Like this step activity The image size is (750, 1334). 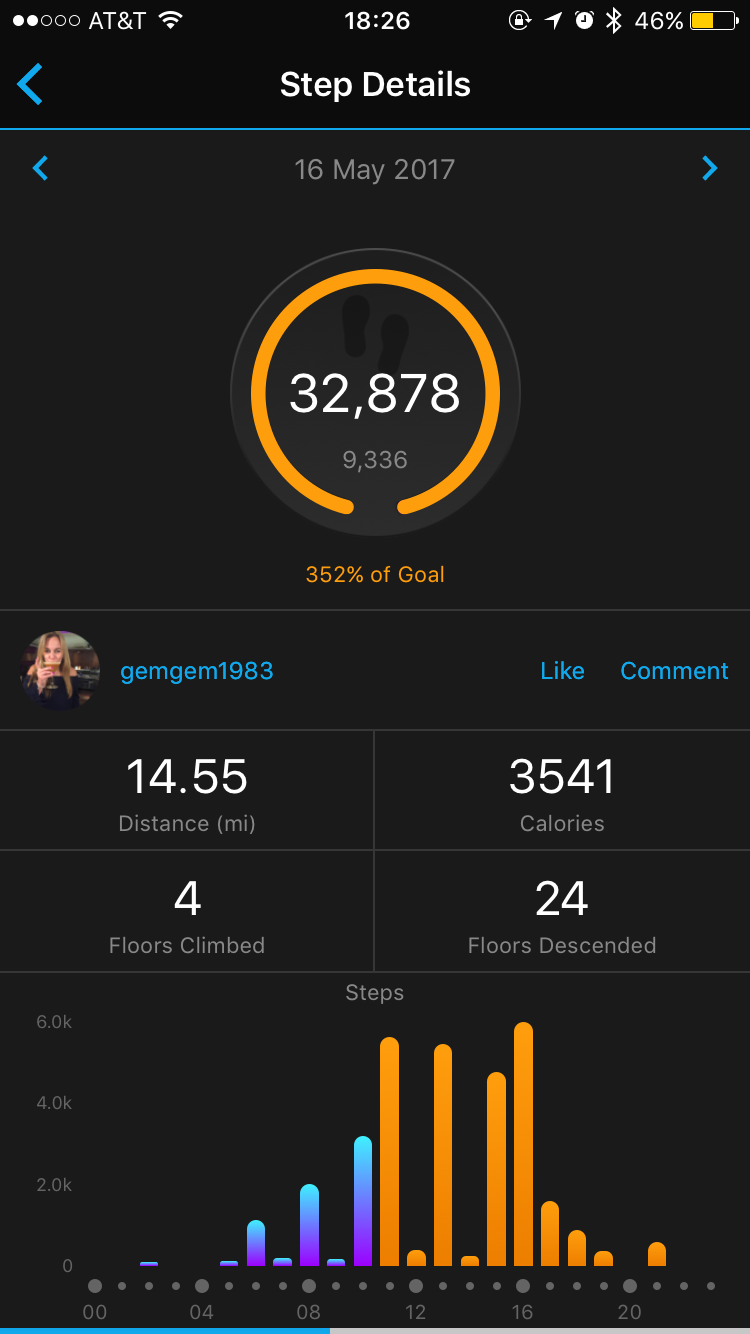[562, 671]
